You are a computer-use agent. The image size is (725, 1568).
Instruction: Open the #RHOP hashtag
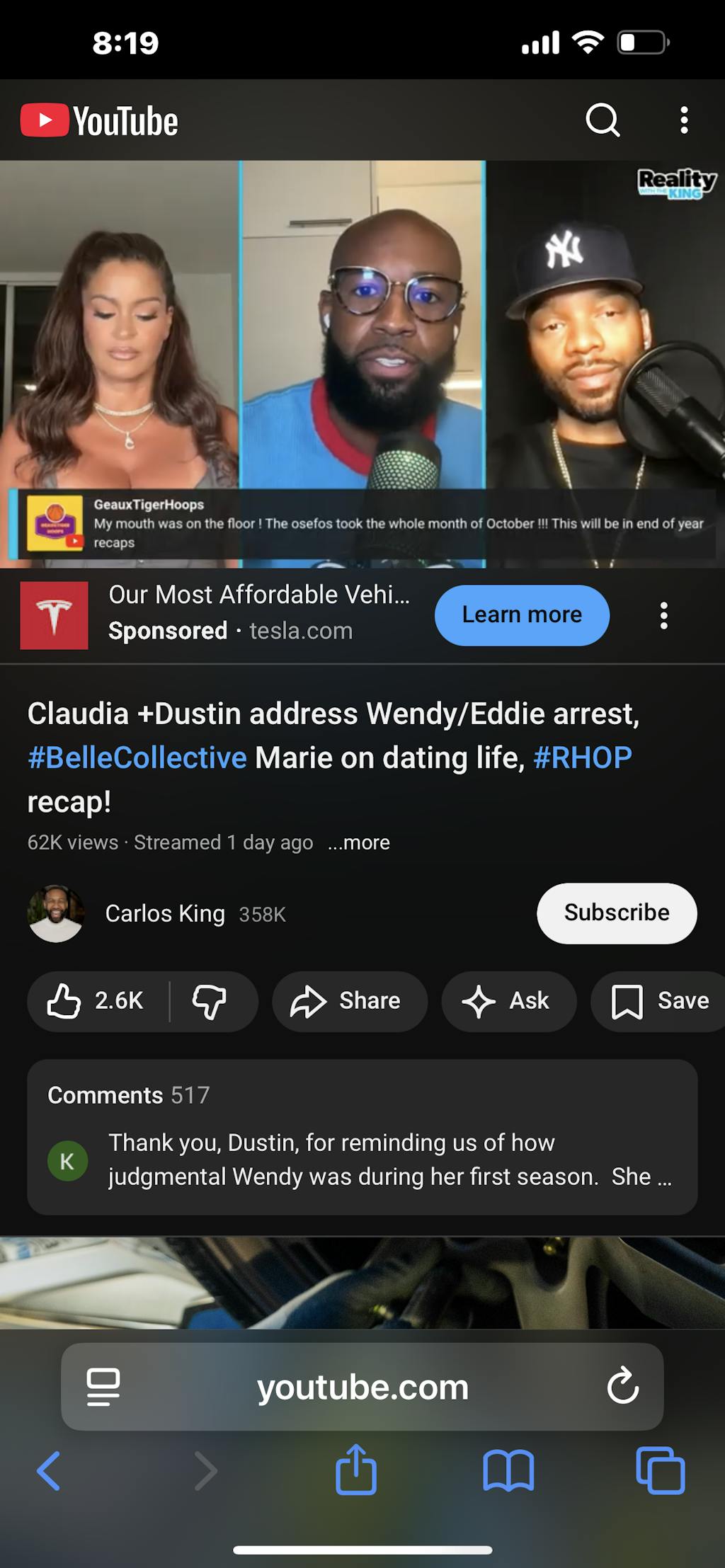tap(582, 757)
